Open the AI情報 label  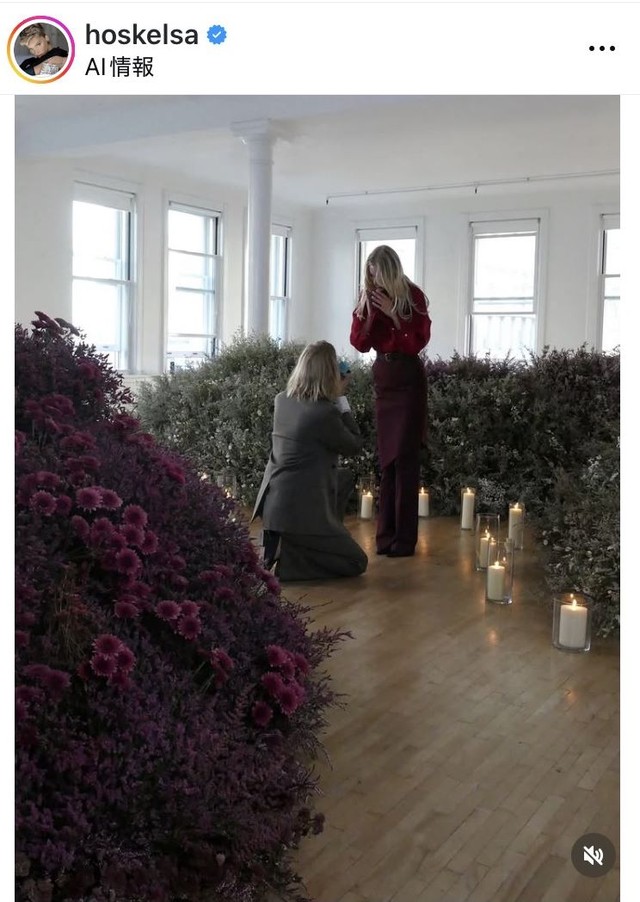[x=119, y=67]
